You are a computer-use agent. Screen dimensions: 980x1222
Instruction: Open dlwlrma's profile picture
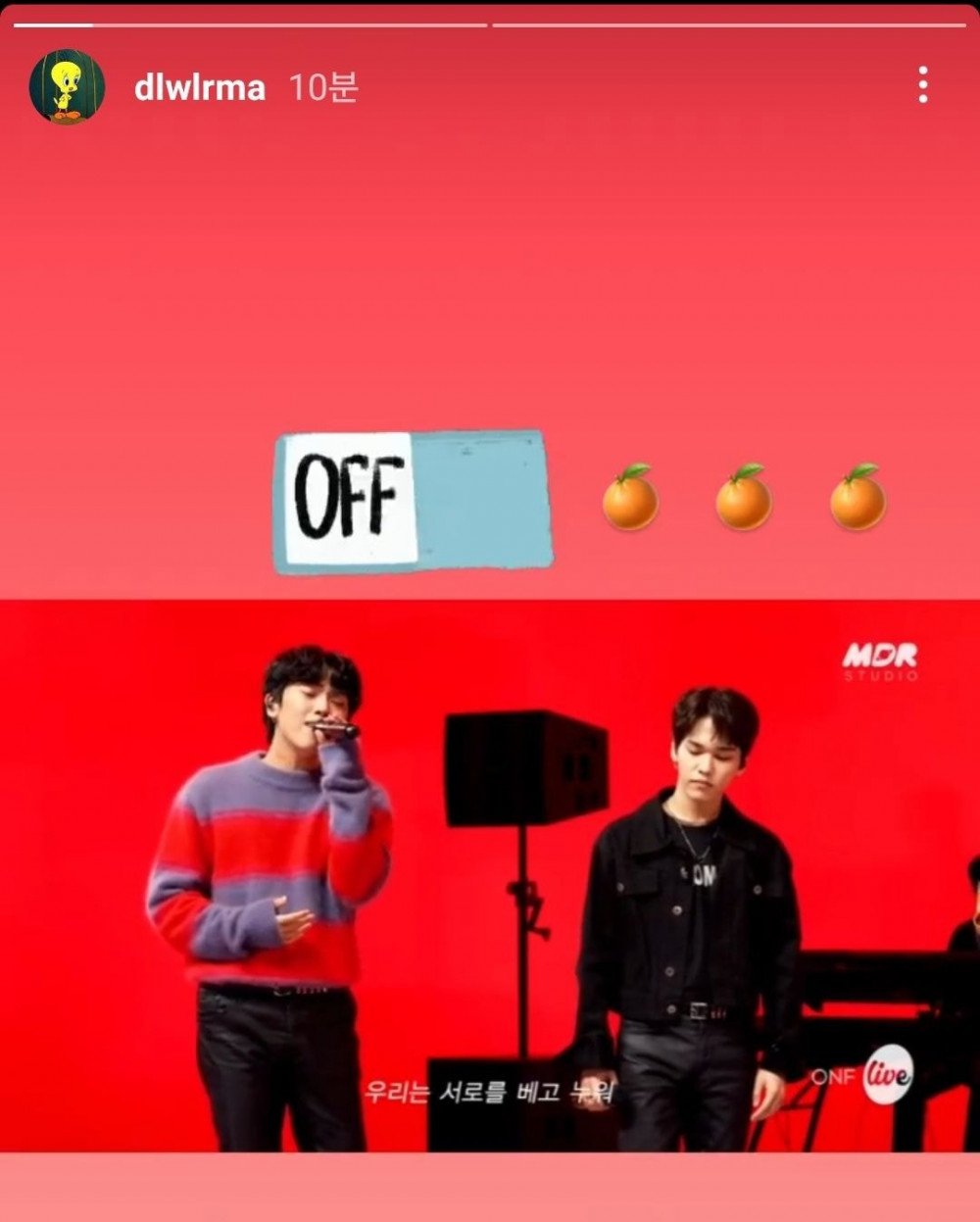(67, 87)
